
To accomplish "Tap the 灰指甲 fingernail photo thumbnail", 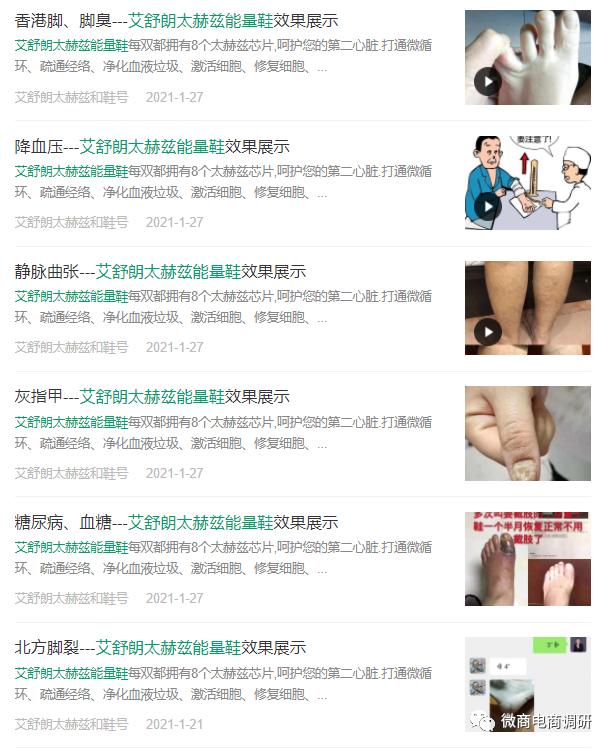I will tap(527, 433).
